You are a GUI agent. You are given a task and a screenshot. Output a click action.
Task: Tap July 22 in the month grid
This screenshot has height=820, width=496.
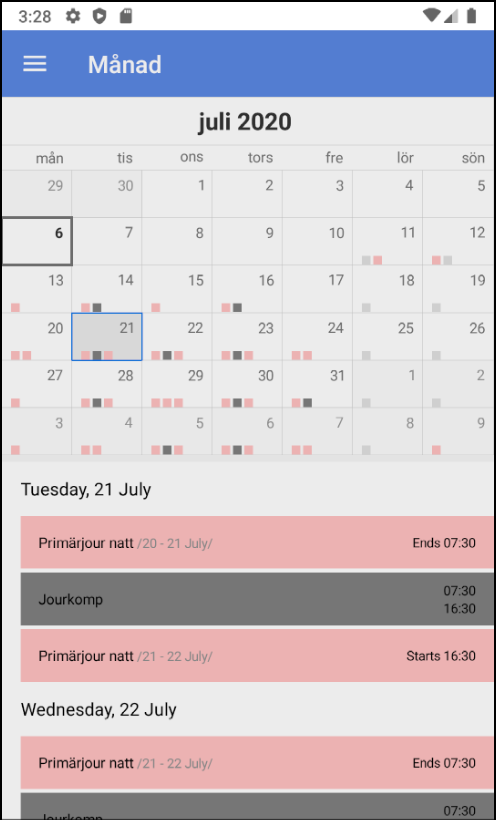coord(177,336)
